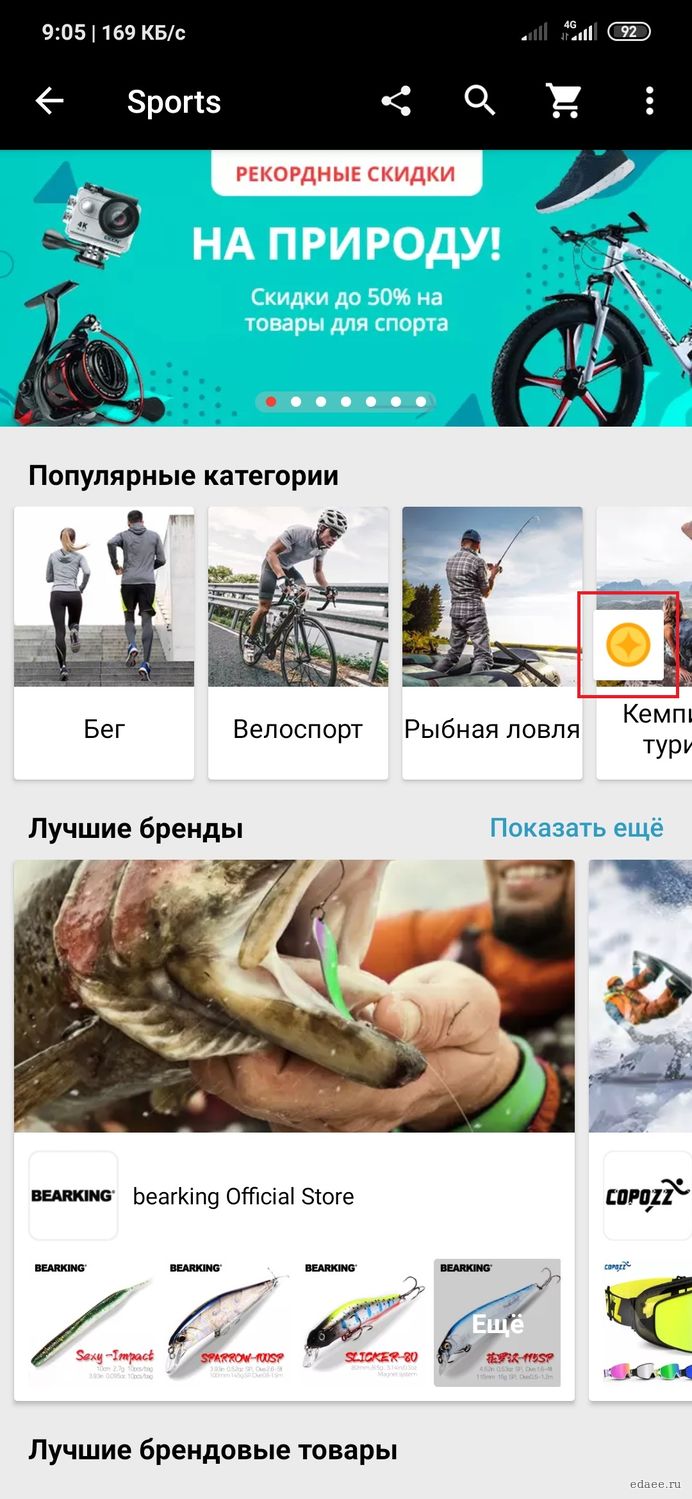Open the search icon
This screenshot has width=692, height=1499.
(x=480, y=101)
